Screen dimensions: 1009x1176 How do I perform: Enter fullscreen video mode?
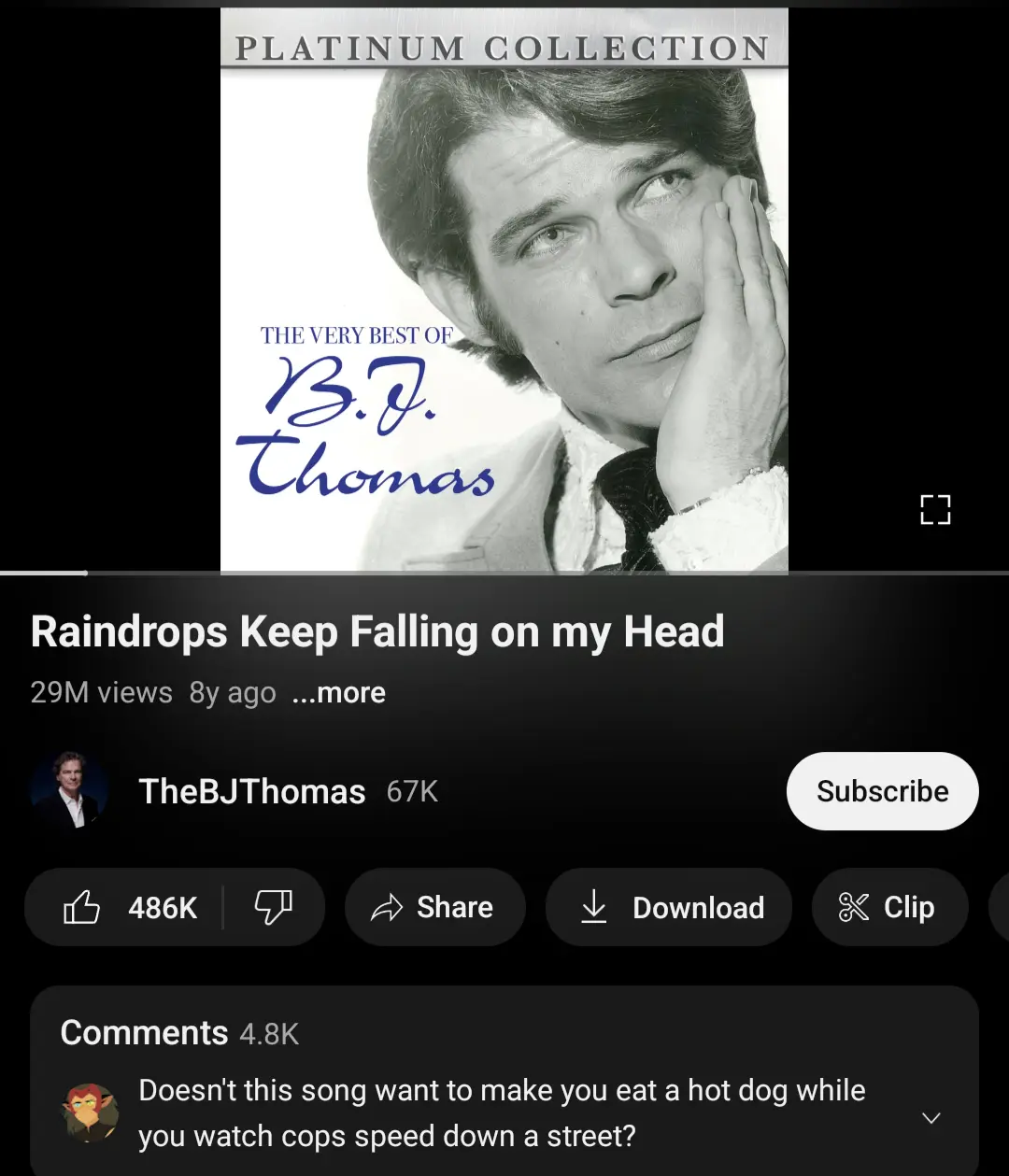point(935,509)
